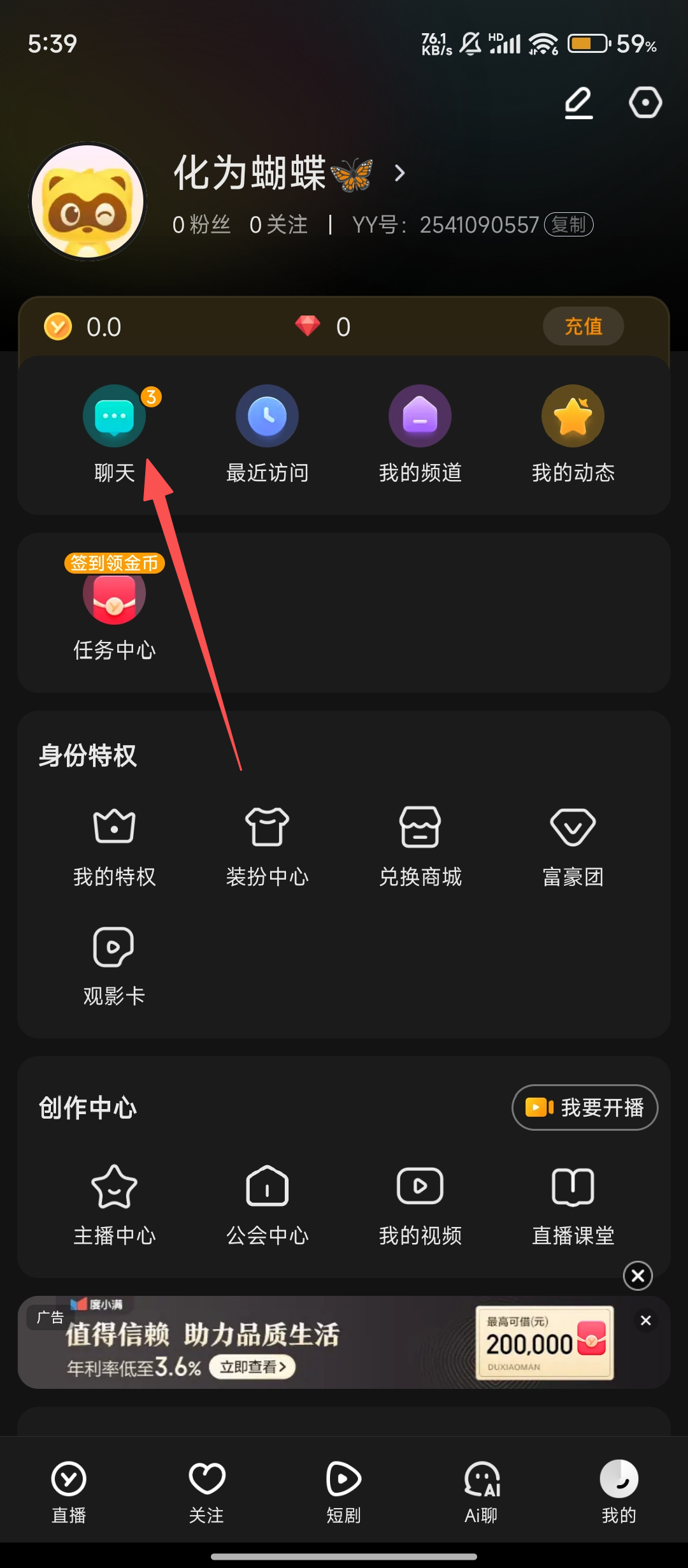The image size is (688, 1568).
Task: Open the edit profile pencil icon
Action: pos(578,103)
